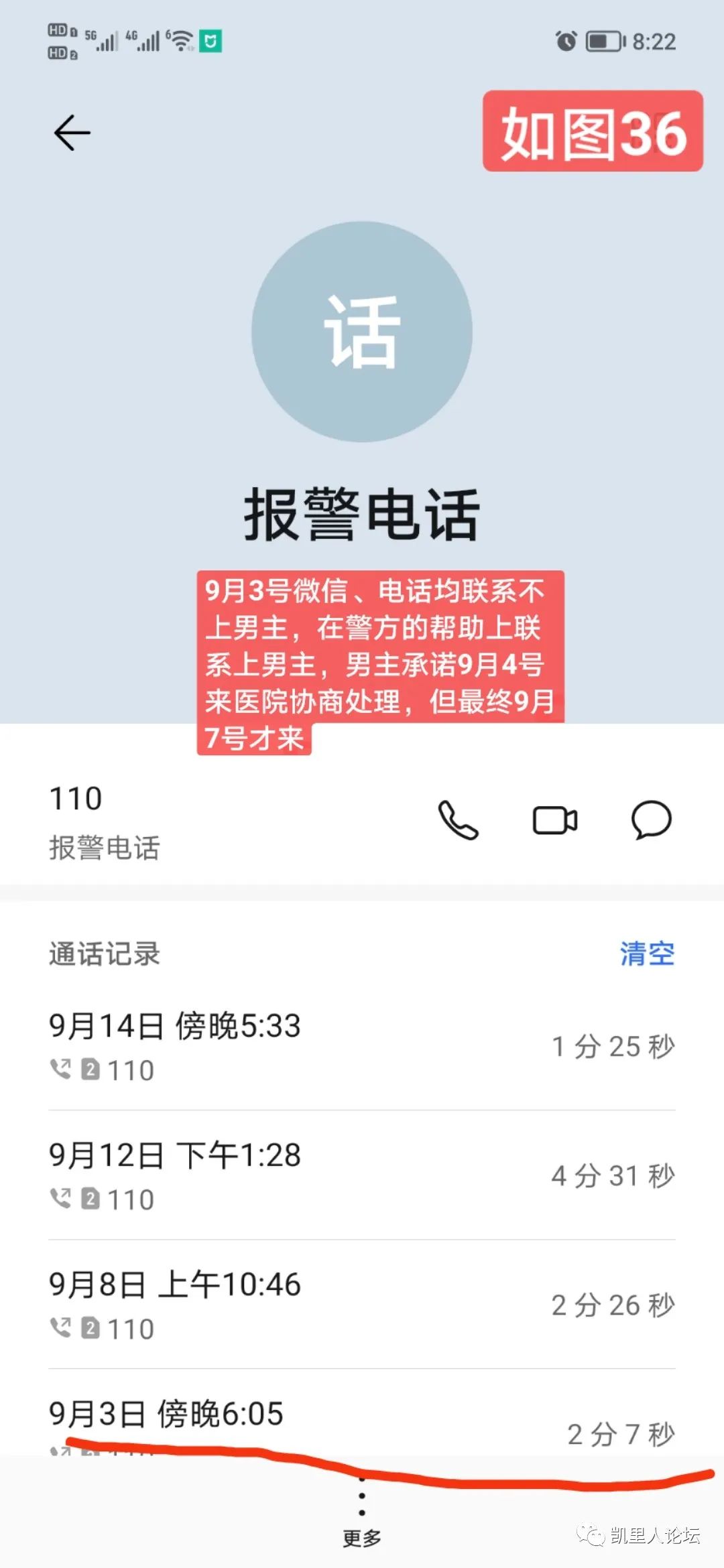Send a message to 110
This screenshot has height=1568, width=724.
pyautogui.click(x=651, y=820)
